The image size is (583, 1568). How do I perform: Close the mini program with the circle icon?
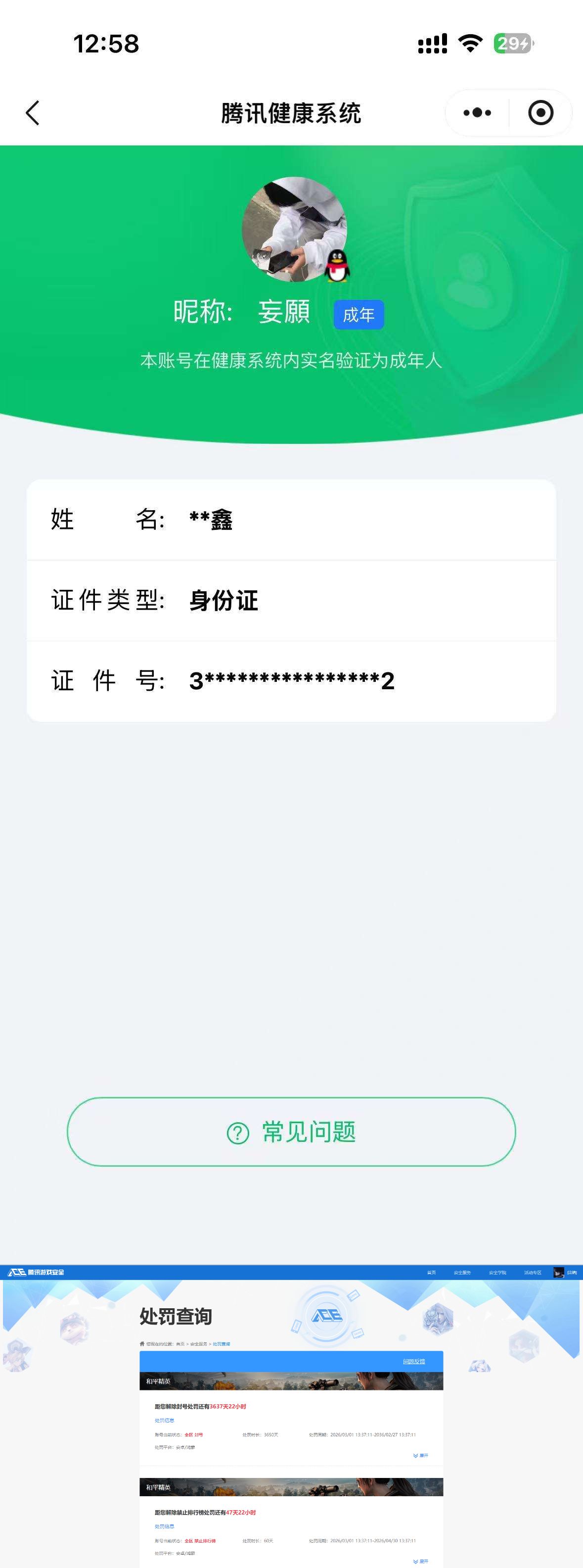(540, 113)
